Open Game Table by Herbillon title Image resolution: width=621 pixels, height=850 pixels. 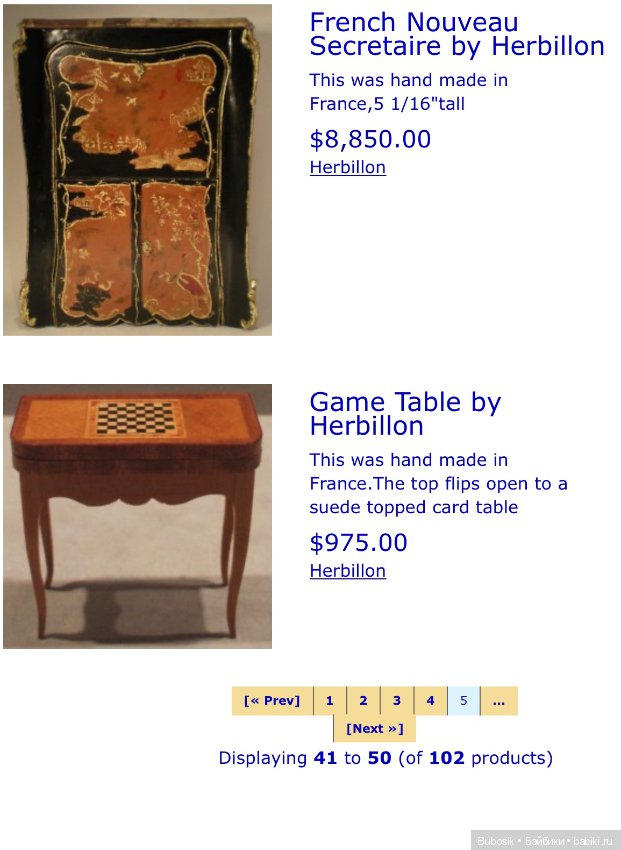pos(405,414)
